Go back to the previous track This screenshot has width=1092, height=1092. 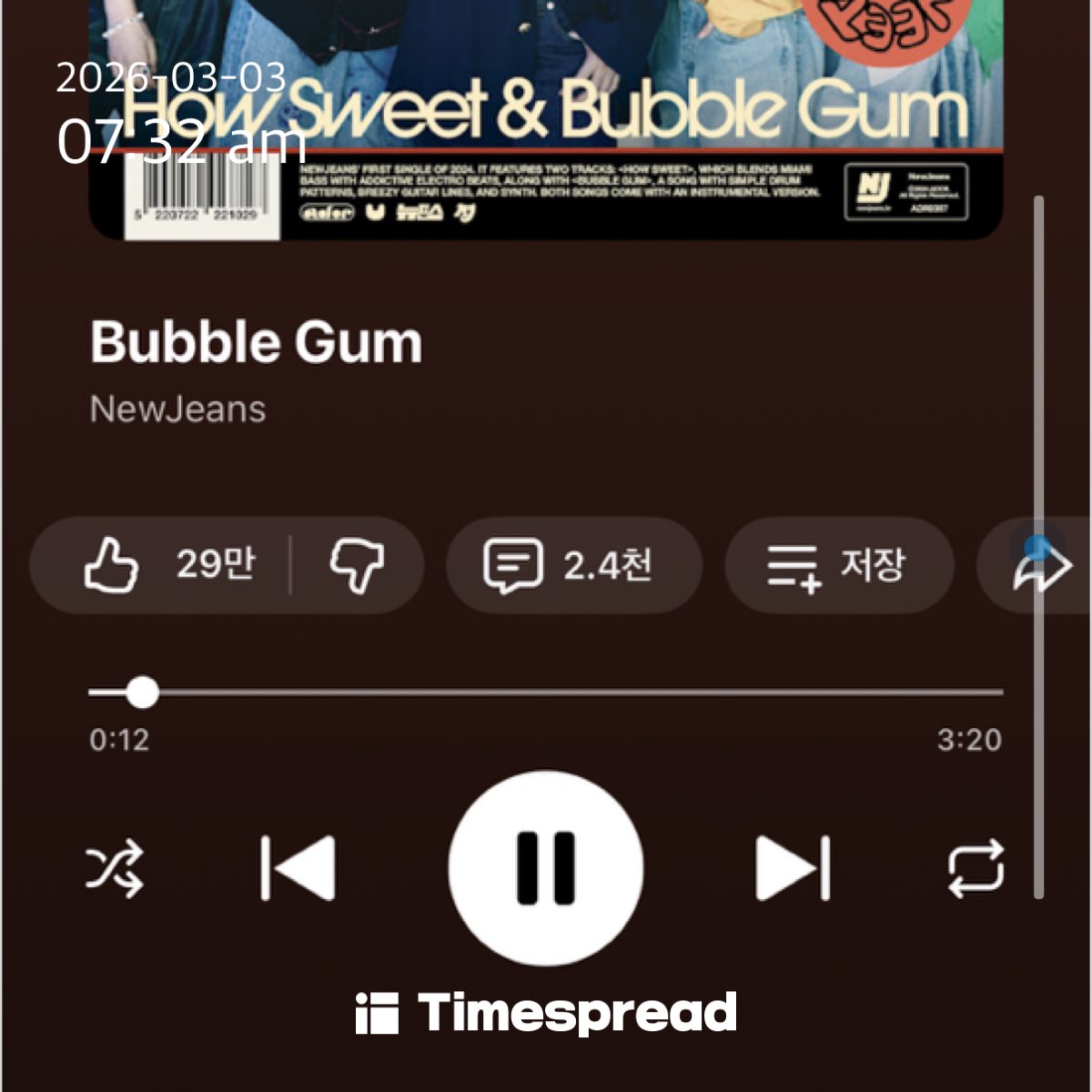298,869
